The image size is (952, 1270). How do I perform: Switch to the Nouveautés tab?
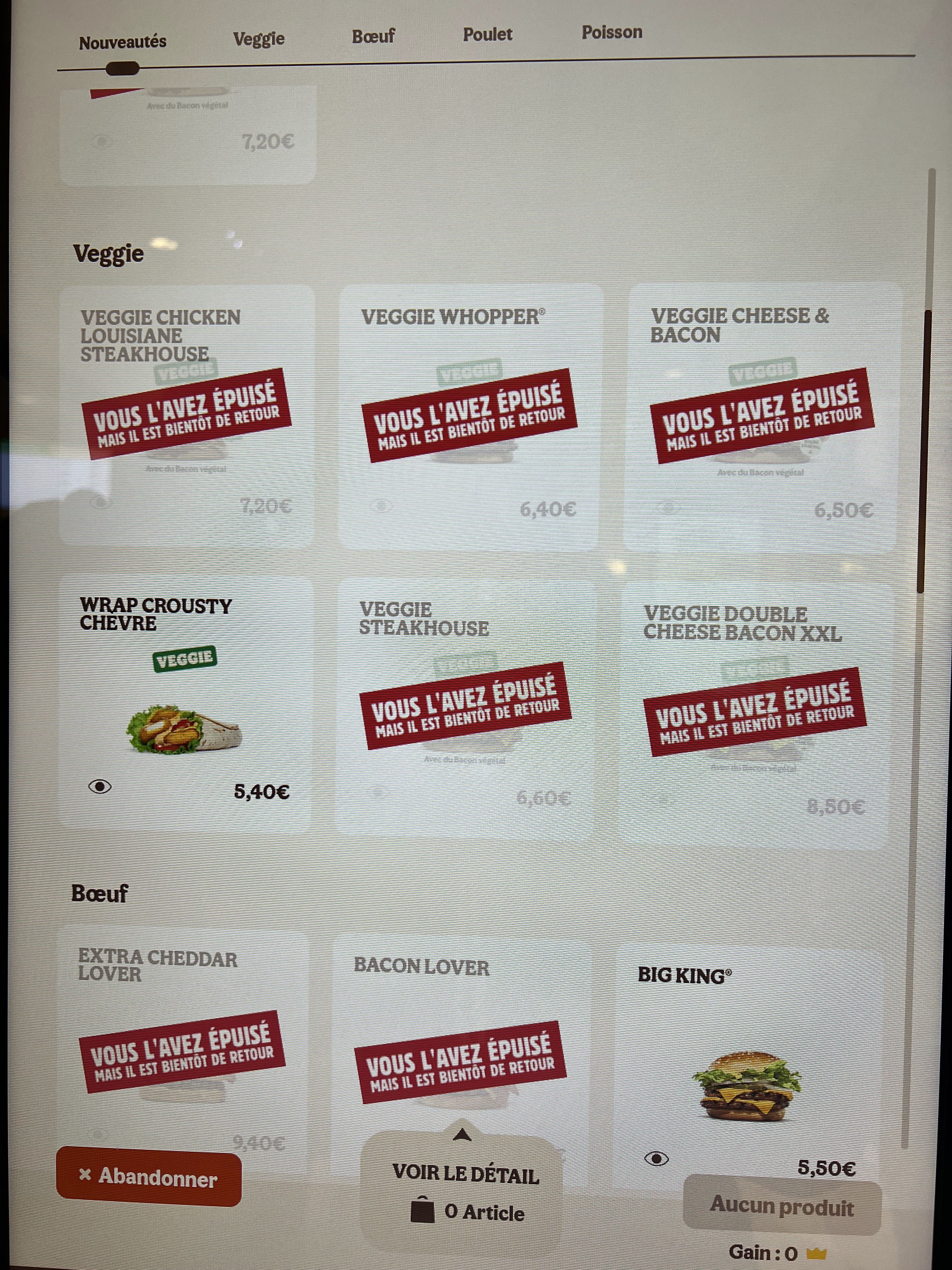[122, 43]
